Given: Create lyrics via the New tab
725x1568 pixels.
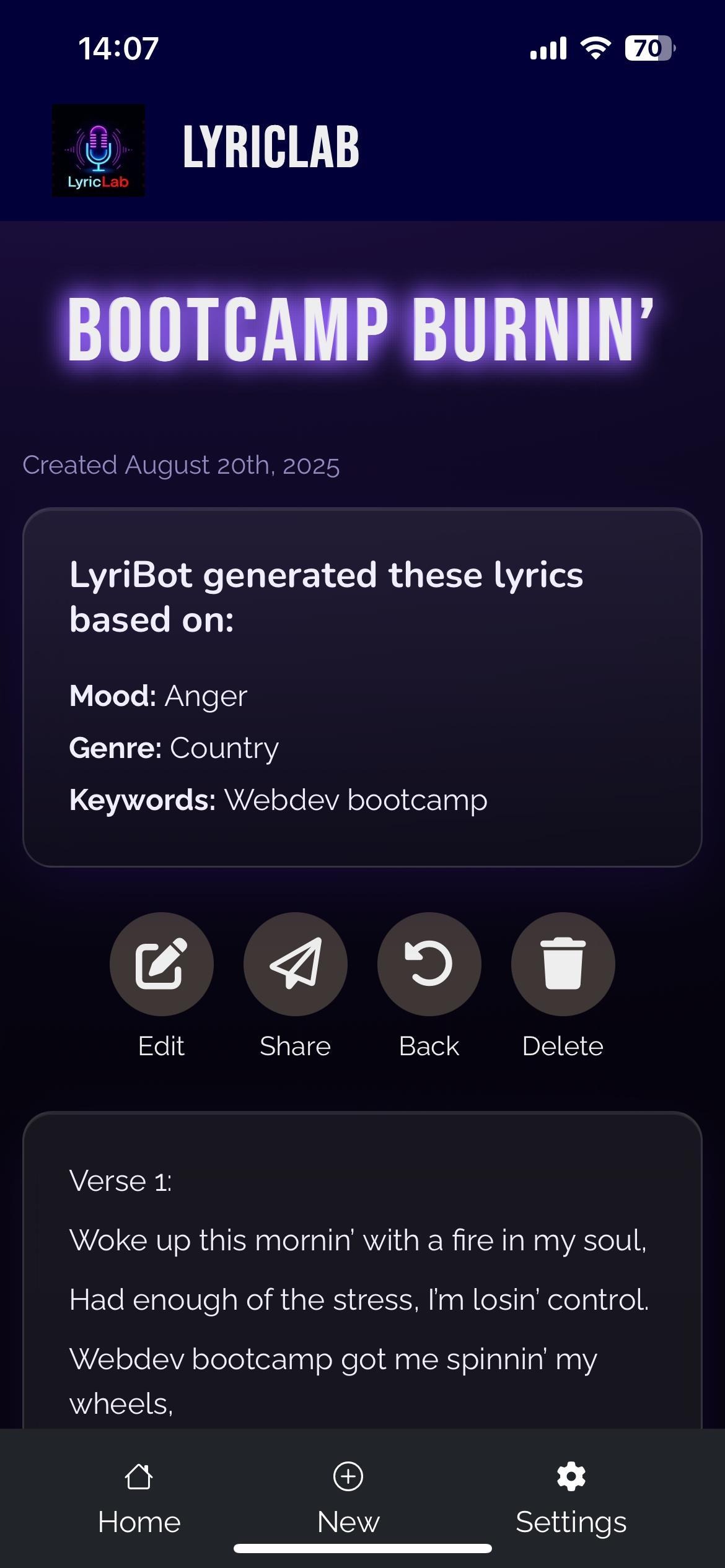Looking at the screenshot, I should [348, 1497].
